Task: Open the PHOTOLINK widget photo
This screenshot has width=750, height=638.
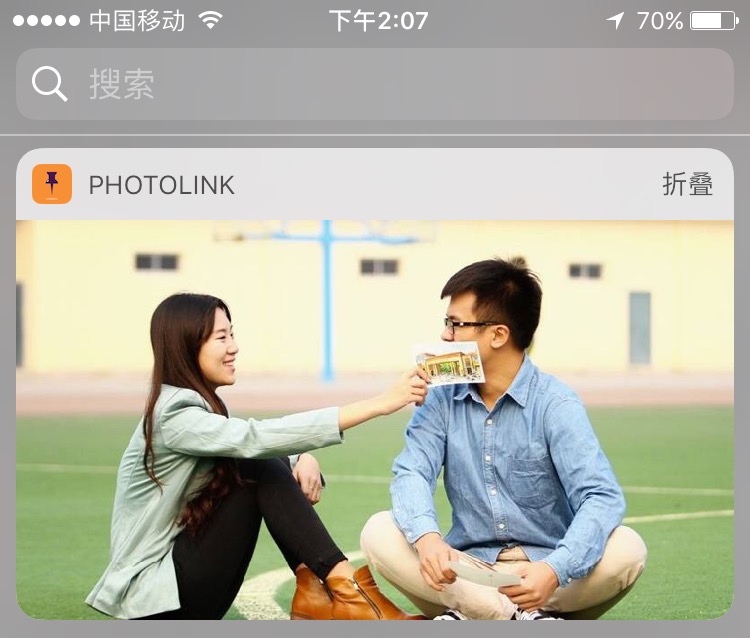Action: [375, 420]
